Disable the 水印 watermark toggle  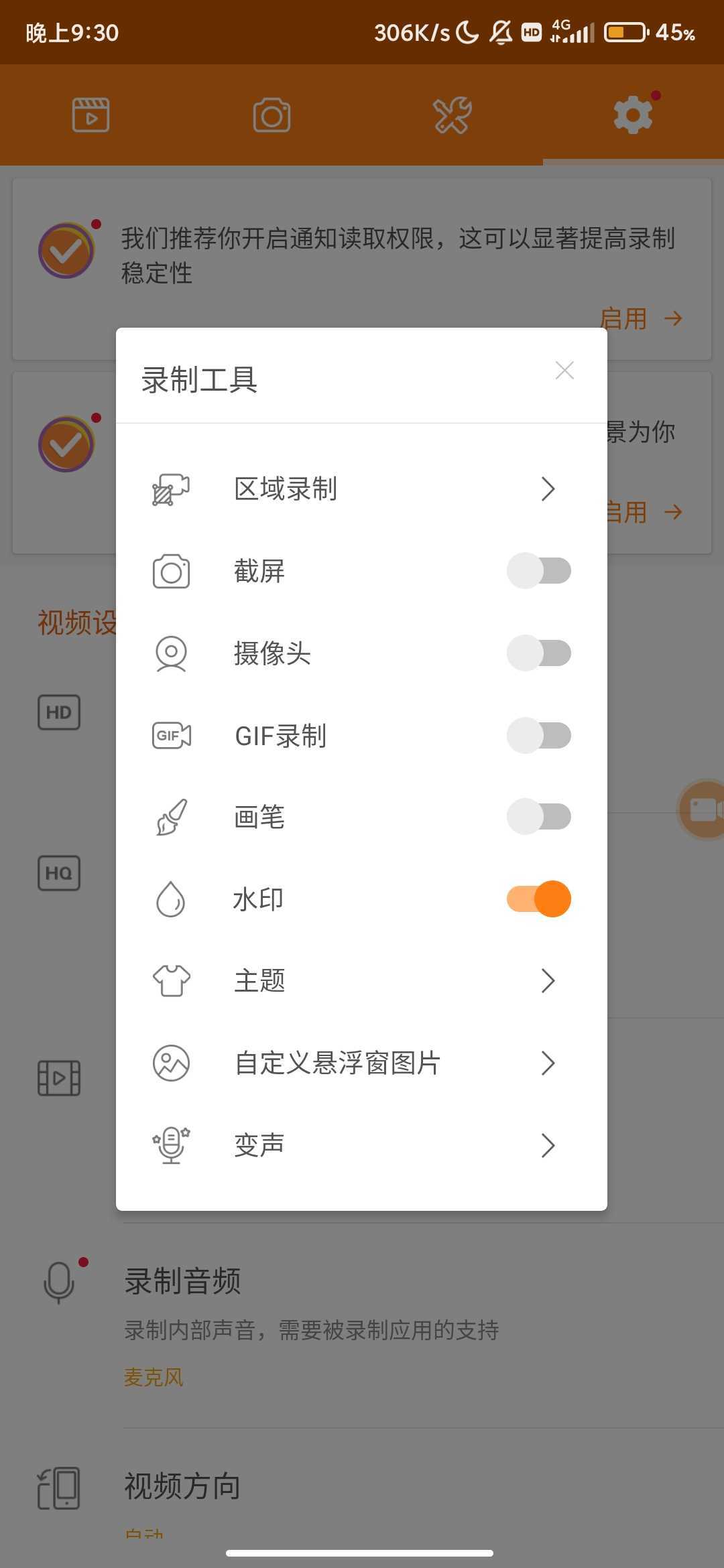coord(538,898)
